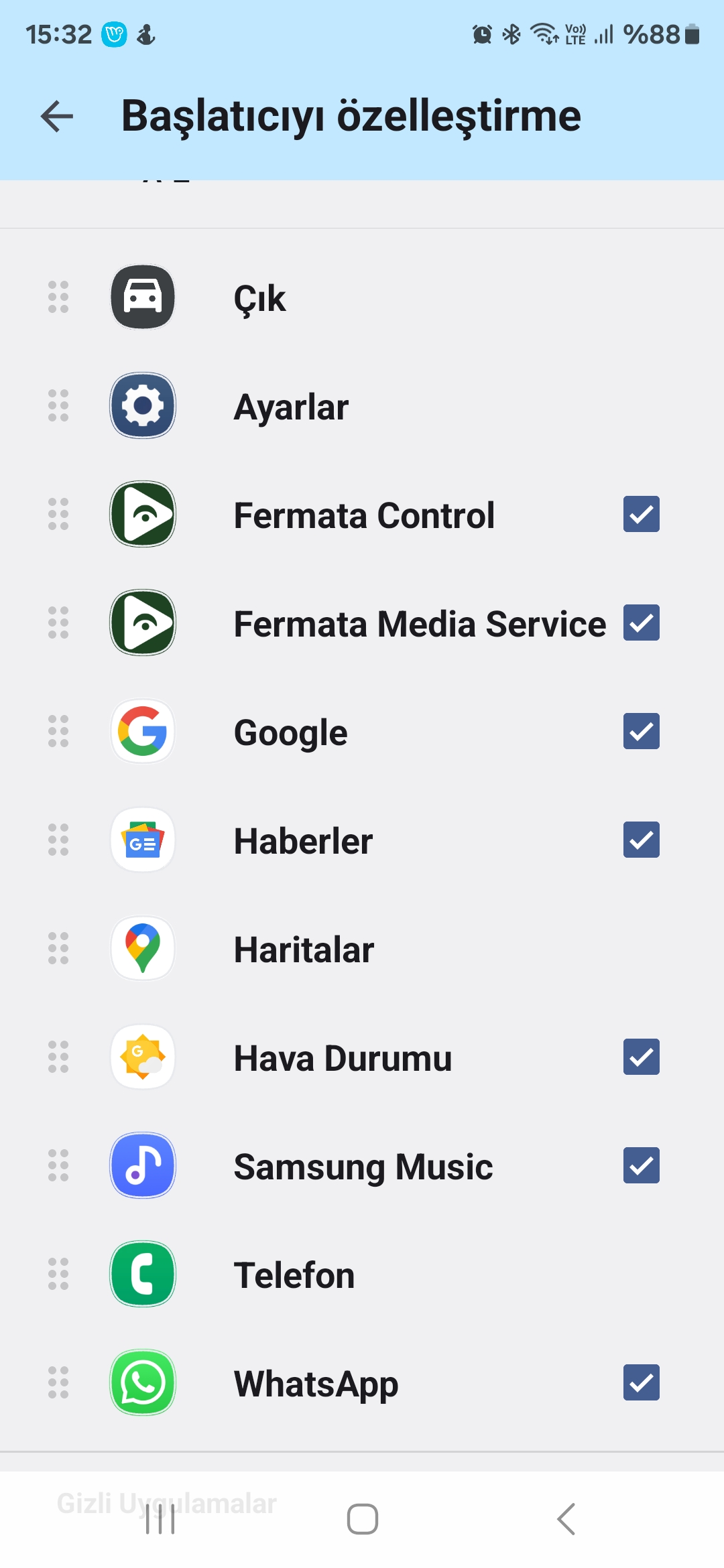
Task: Open recent apps from navigation bar
Action: tap(160, 1518)
